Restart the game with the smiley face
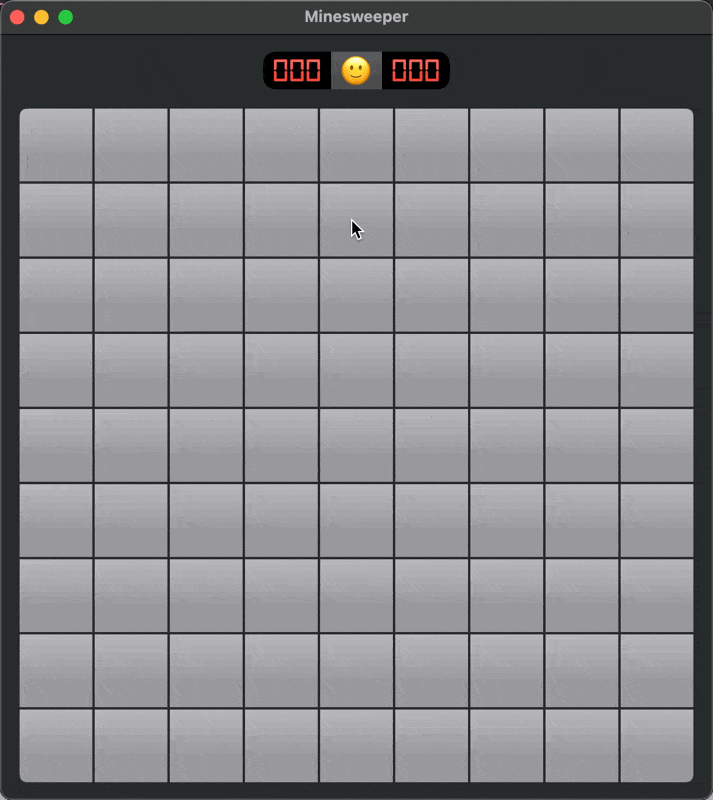Image resolution: width=713 pixels, height=800 pixels. coord(356,70)
